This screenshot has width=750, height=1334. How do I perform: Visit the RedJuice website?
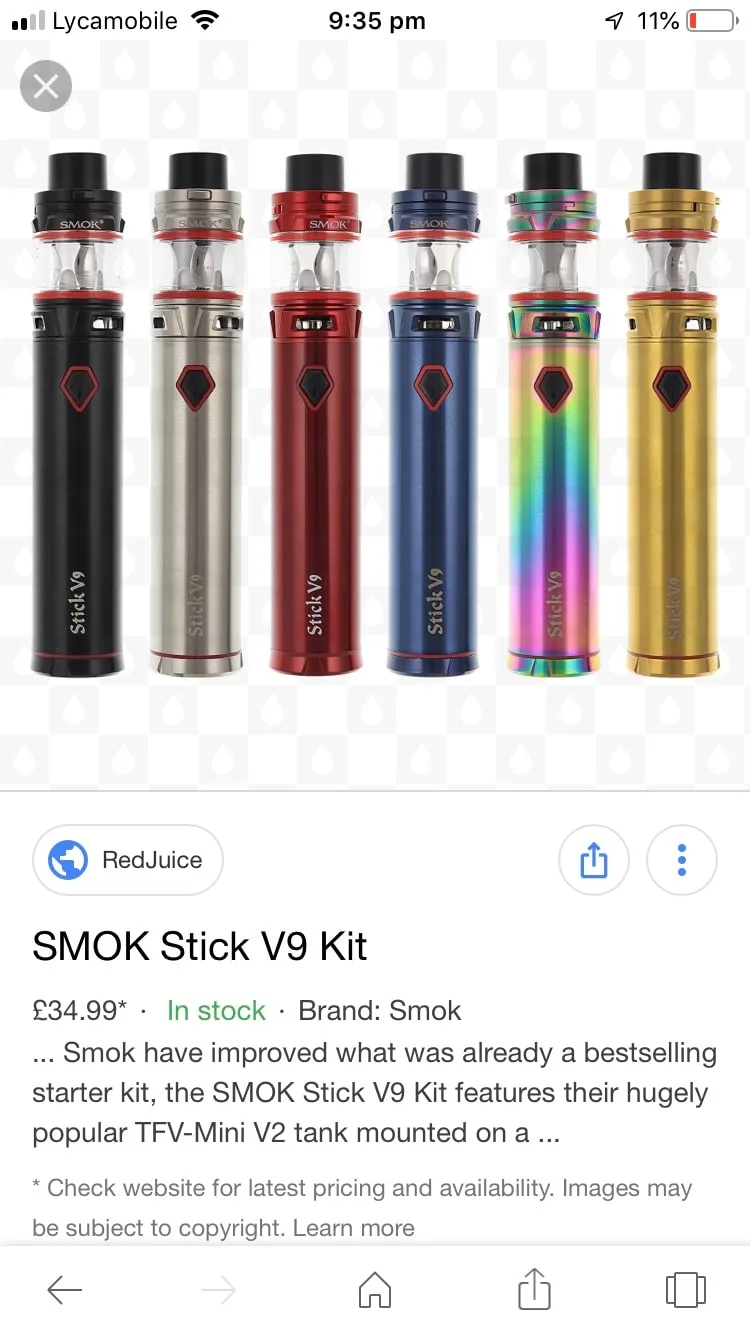[x=128, y=860]
